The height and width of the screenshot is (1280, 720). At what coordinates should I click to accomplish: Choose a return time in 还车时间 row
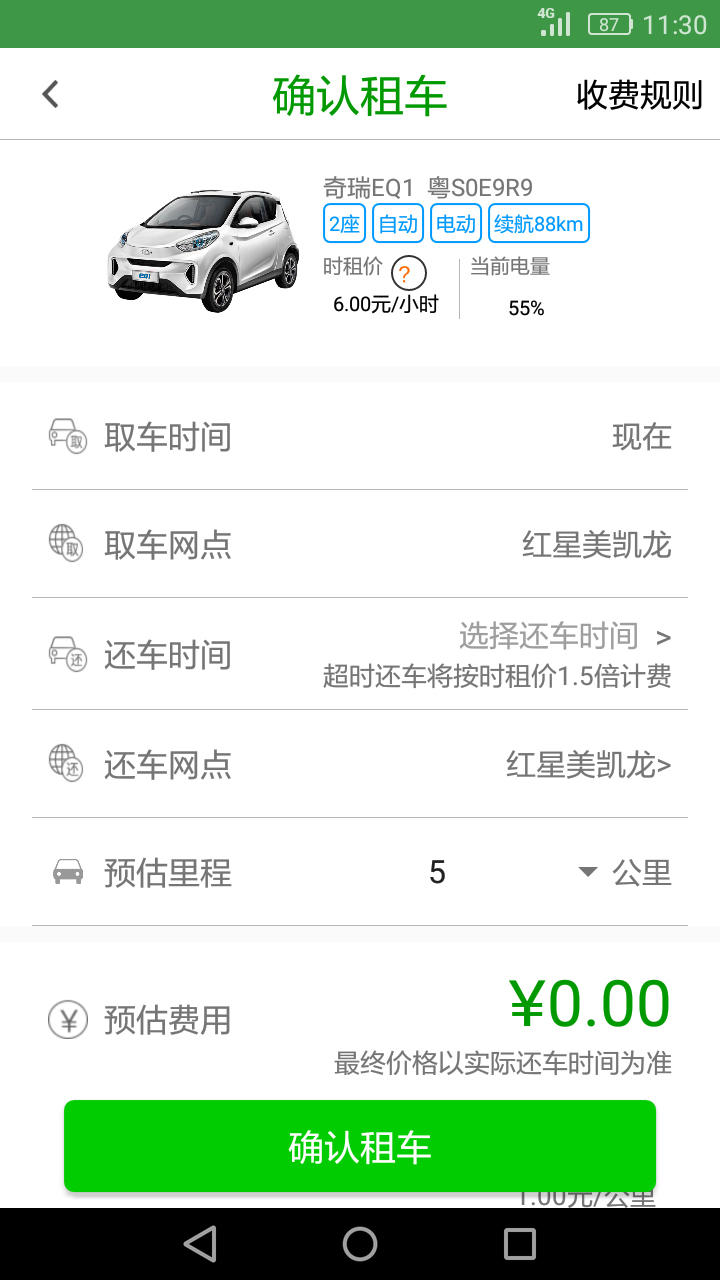(564, 636)
